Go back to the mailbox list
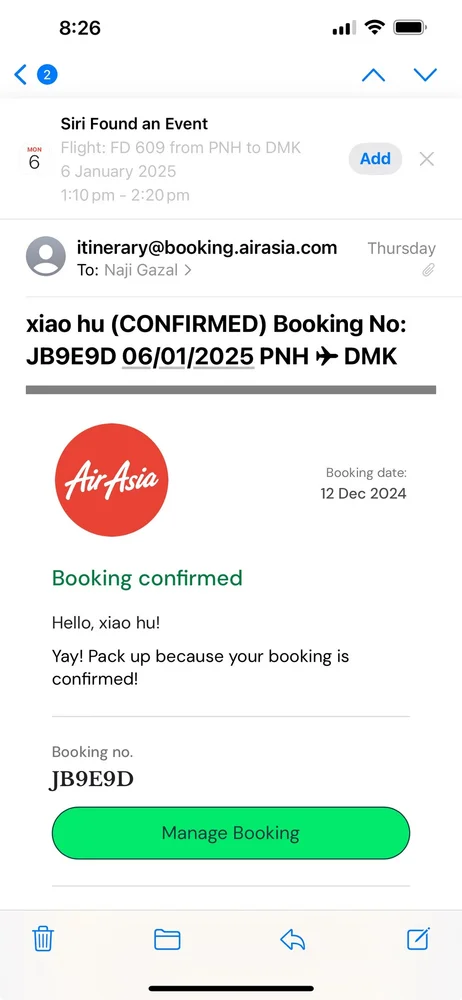The width and height of the screenshot is (462, 1000). coord(35,75)
